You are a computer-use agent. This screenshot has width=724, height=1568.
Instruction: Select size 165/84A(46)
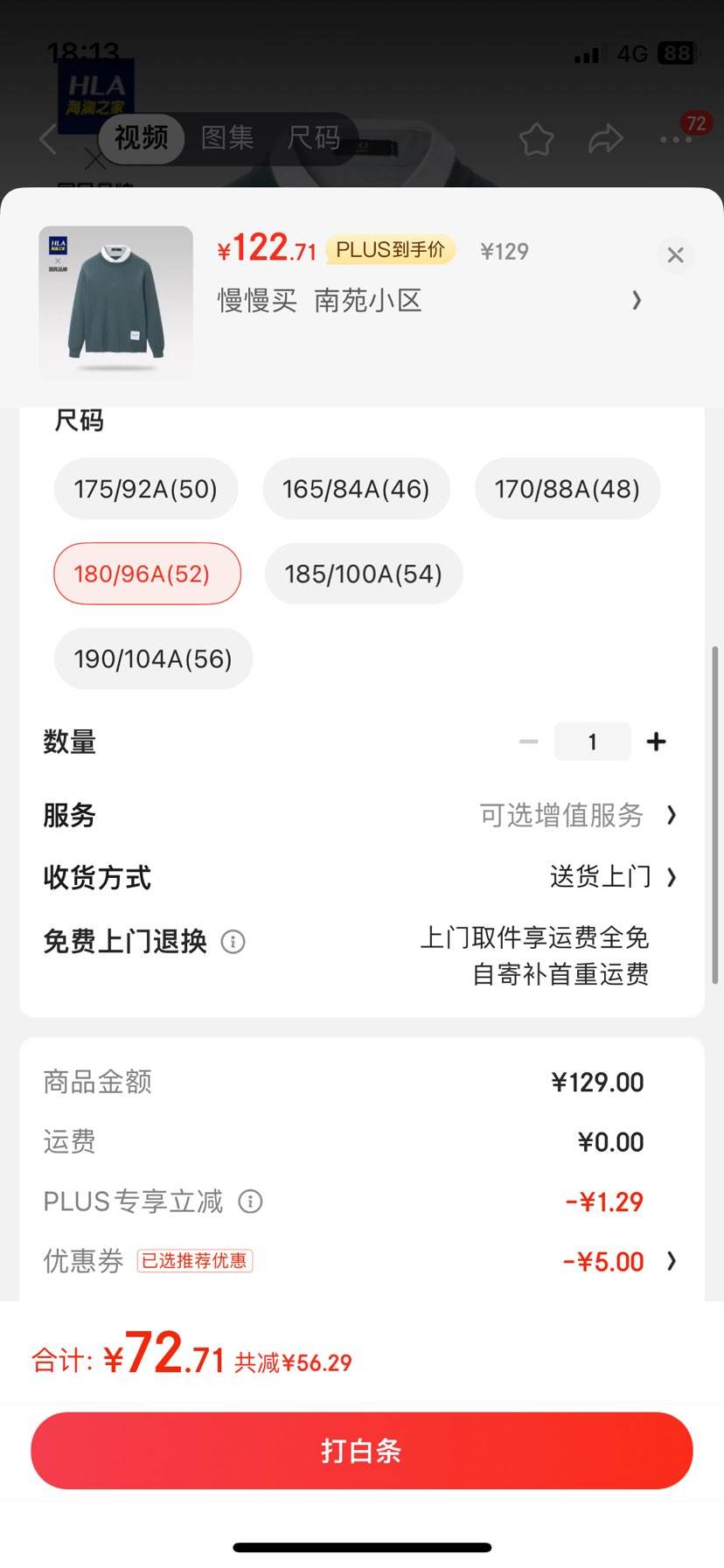pyautogui.click(x=356, y=489)
